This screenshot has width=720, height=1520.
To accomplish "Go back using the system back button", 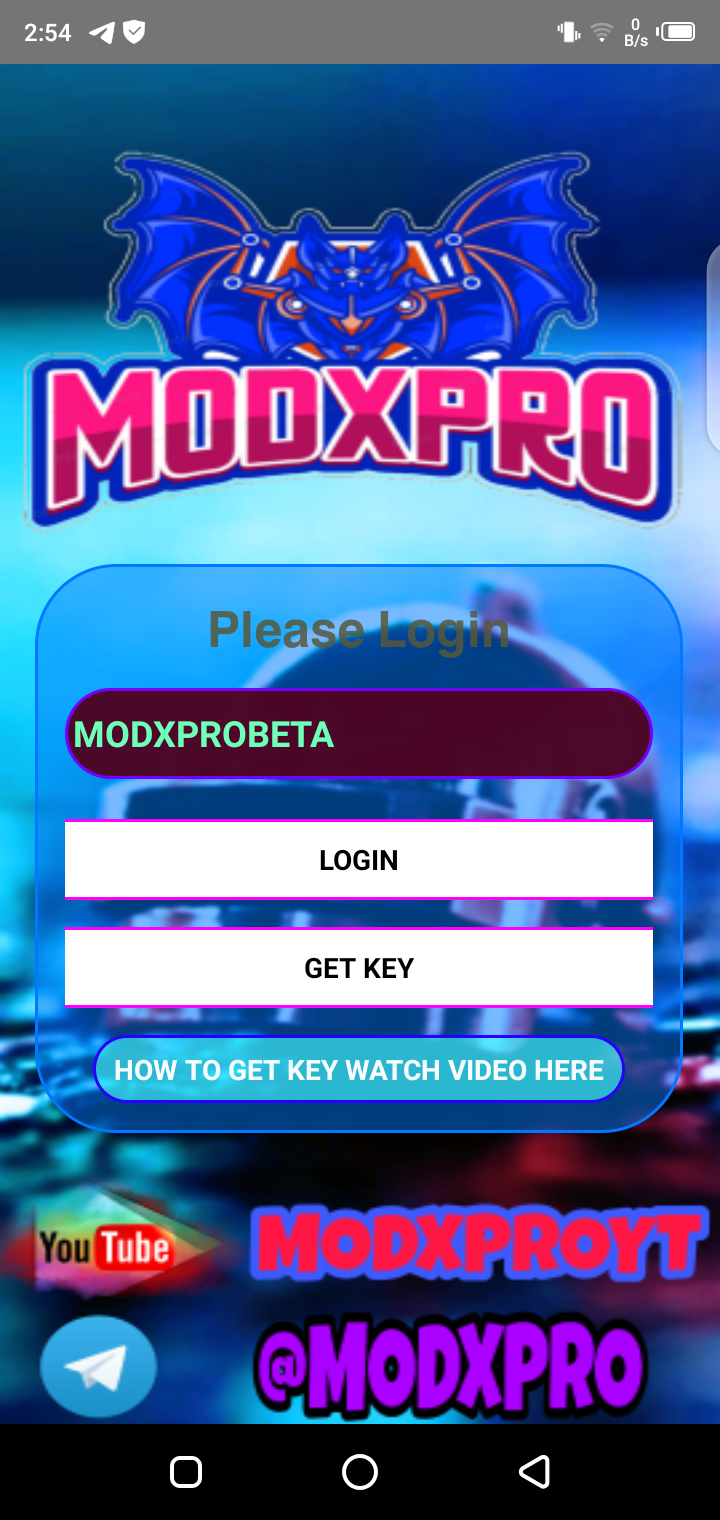I will [534, 1472].
